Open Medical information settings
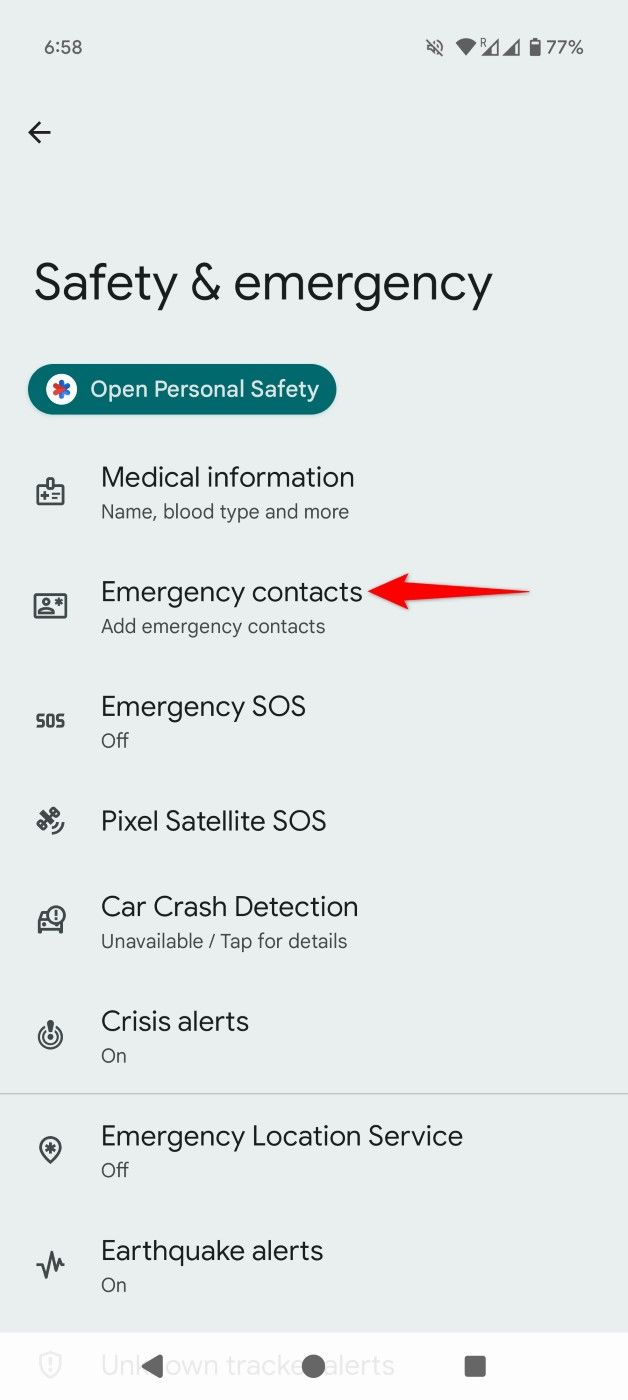 point(228,492)
